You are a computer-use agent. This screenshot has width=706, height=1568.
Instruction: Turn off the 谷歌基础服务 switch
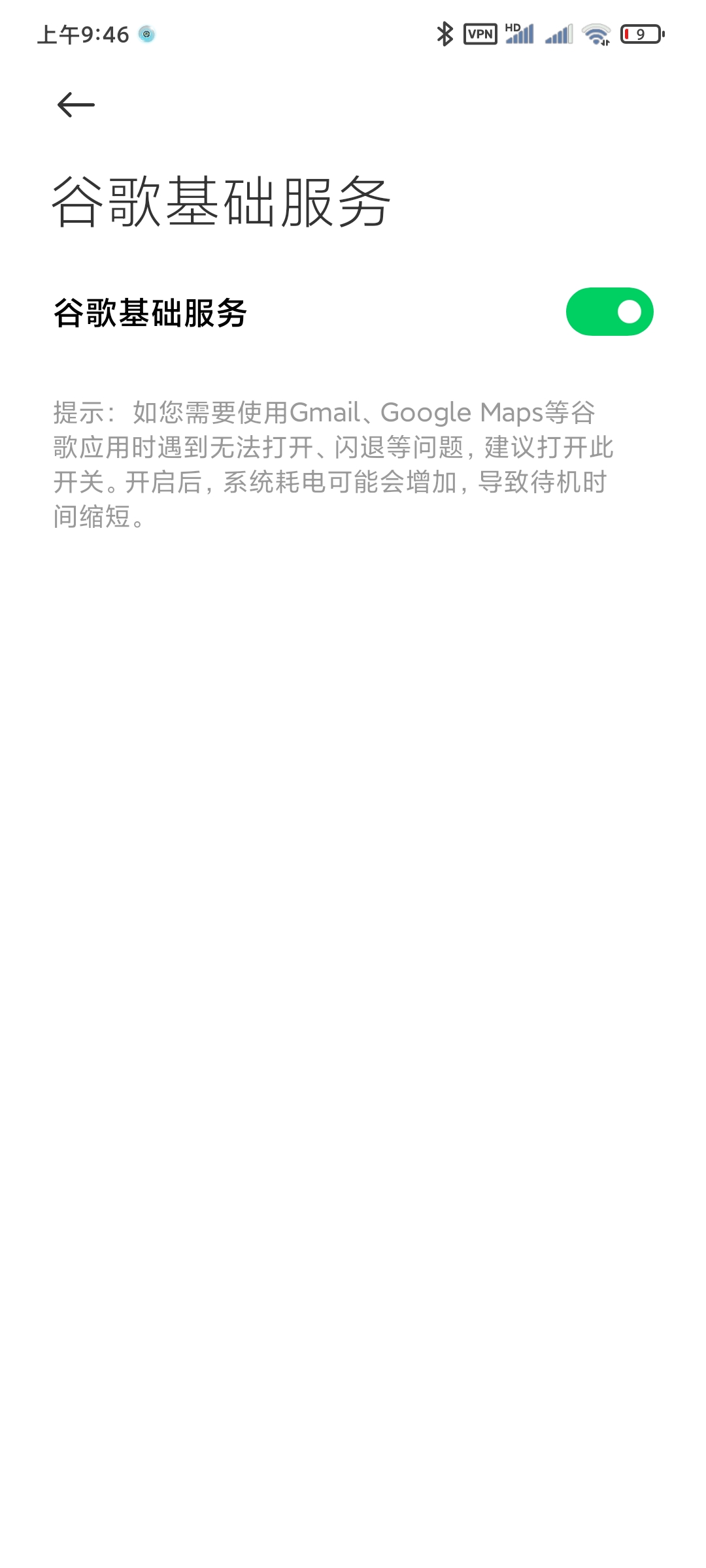609,312
